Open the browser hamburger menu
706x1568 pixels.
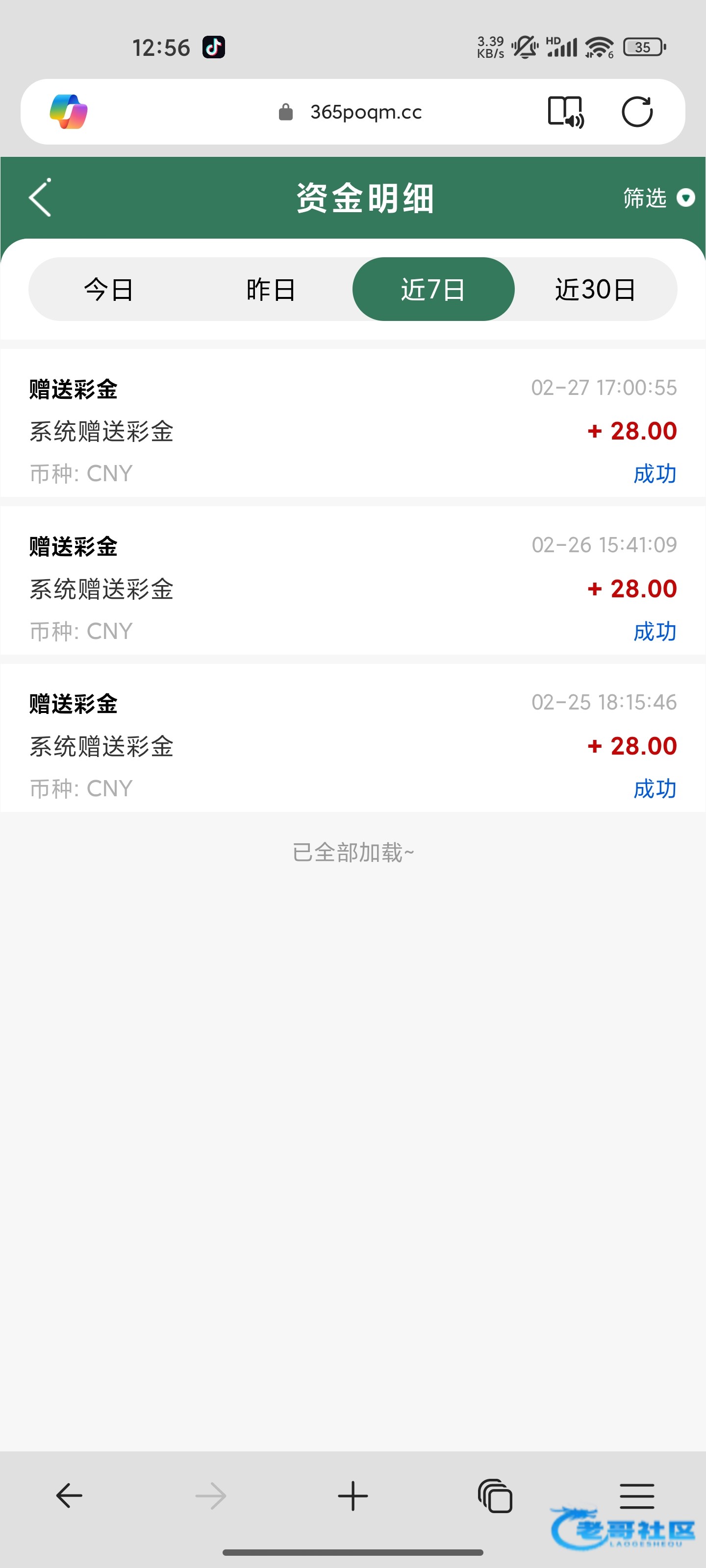(x=636, y=1495)
